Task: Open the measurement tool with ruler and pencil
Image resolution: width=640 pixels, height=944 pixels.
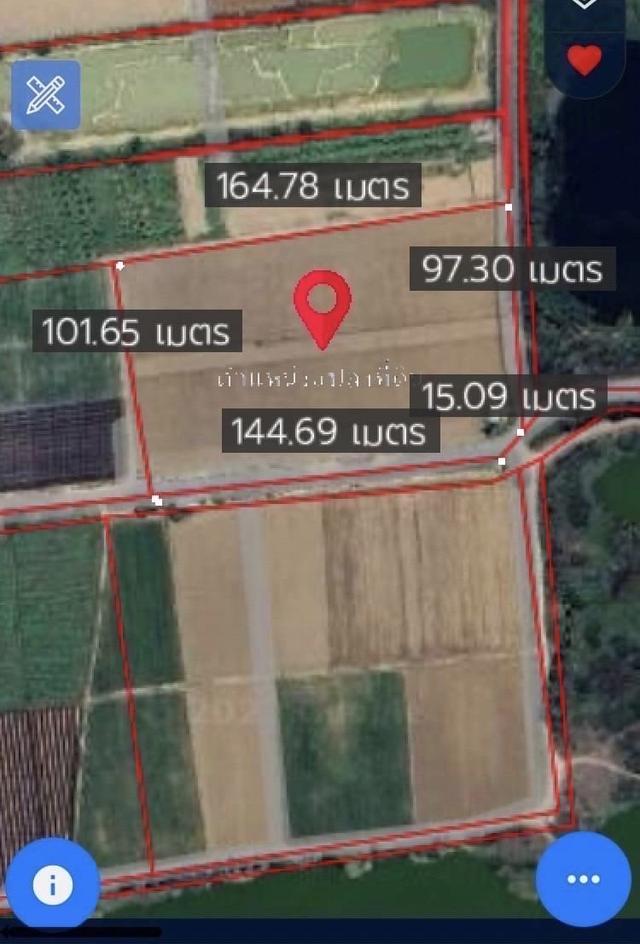Action: pos(46,95)
